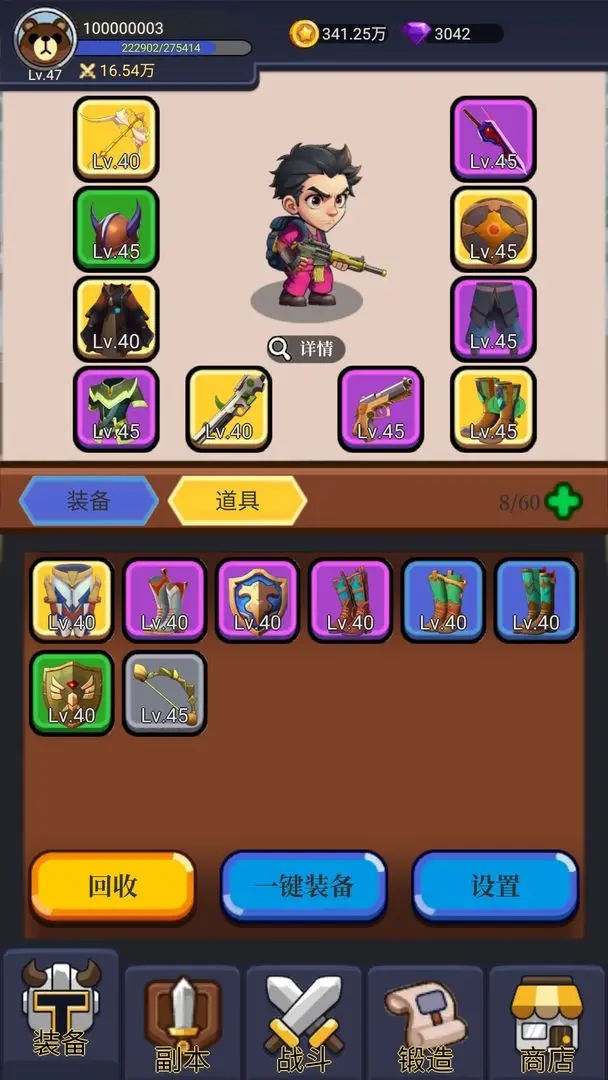Open 设置 settings button

click(x=495, y=886)
